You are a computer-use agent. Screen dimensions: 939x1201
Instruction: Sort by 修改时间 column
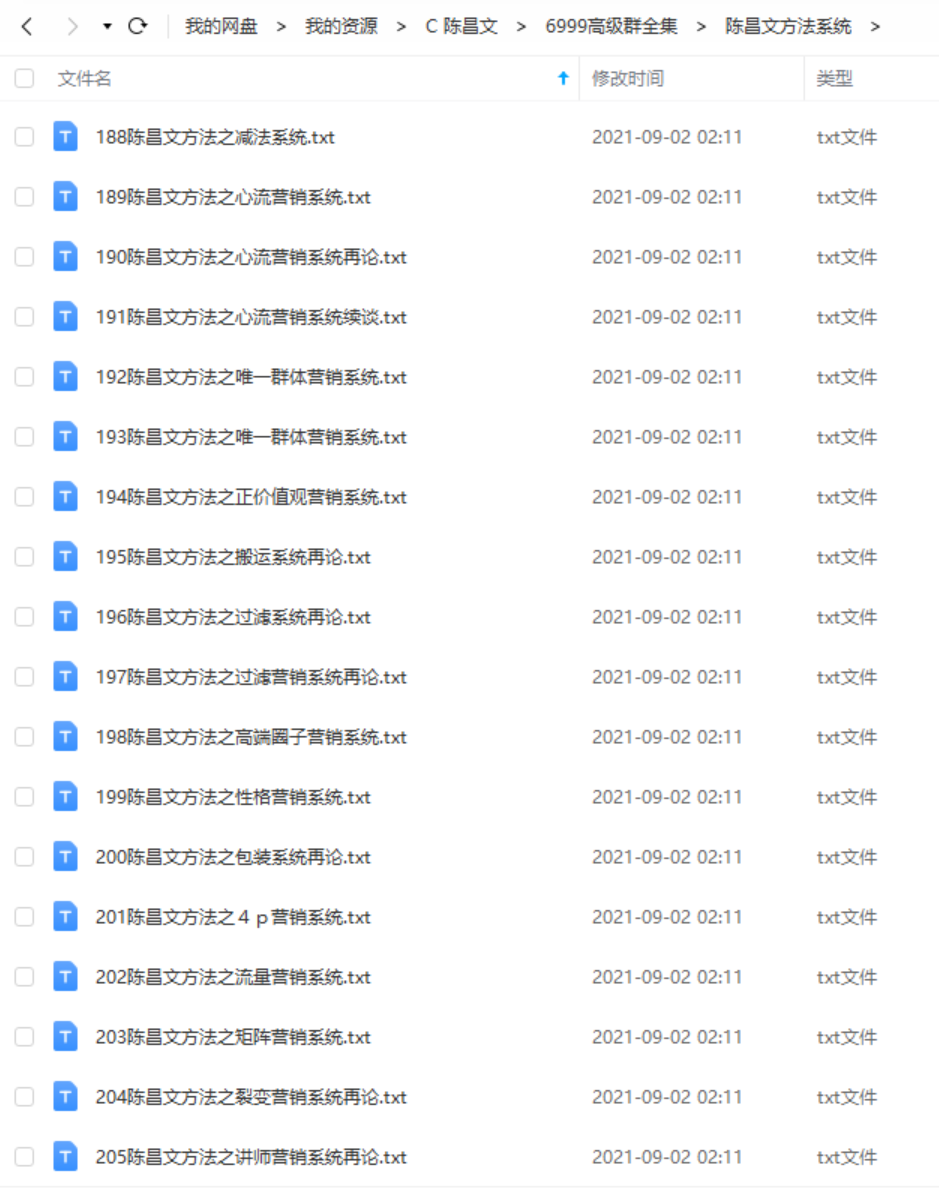pyautogui.click(x=628, y=79)
